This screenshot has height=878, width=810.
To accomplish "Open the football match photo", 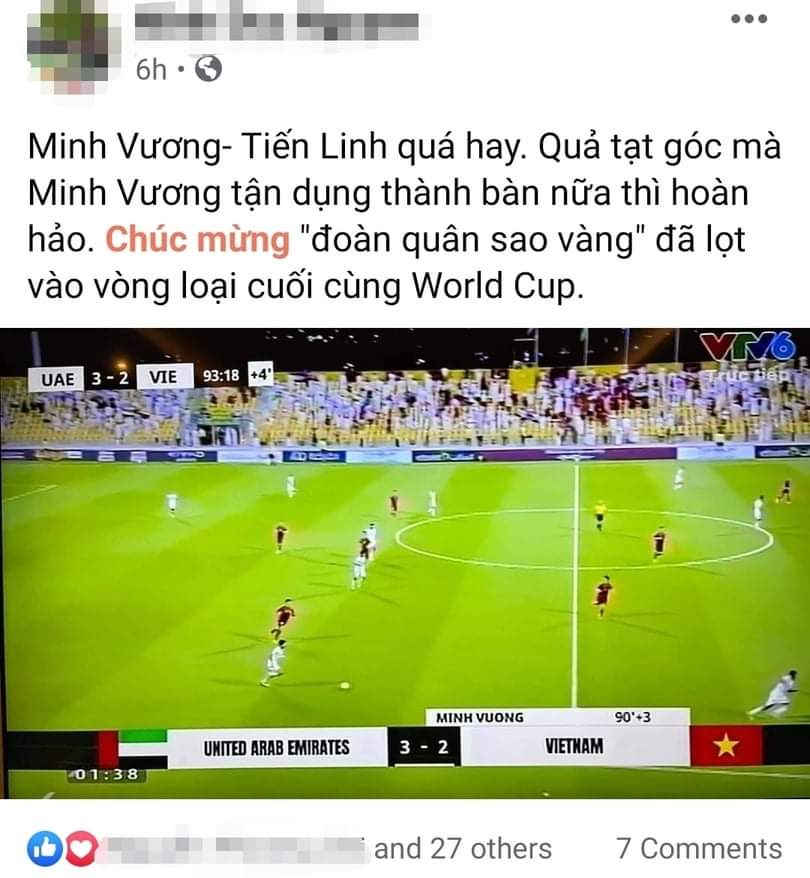I will (405, 560).
